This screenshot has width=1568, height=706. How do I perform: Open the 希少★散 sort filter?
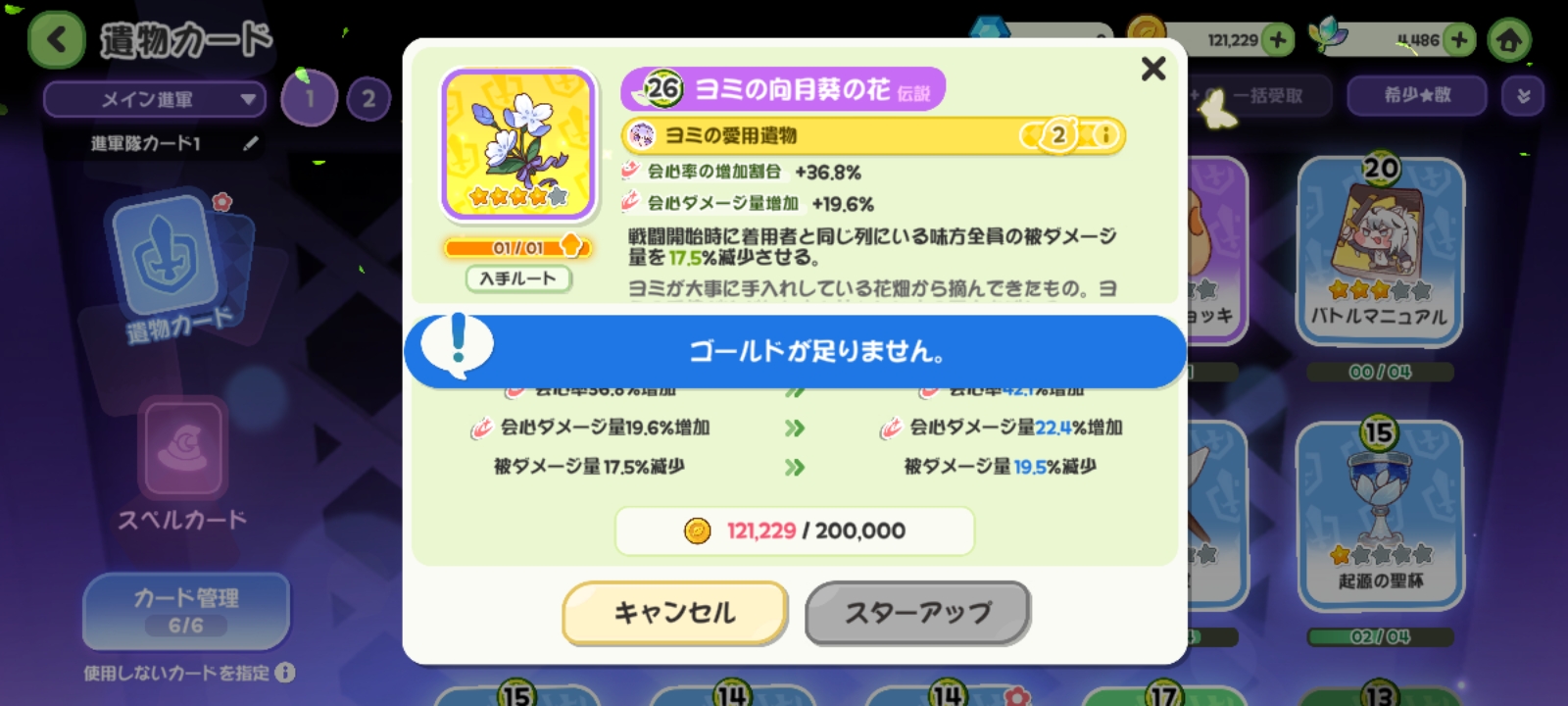[1417, 95]
